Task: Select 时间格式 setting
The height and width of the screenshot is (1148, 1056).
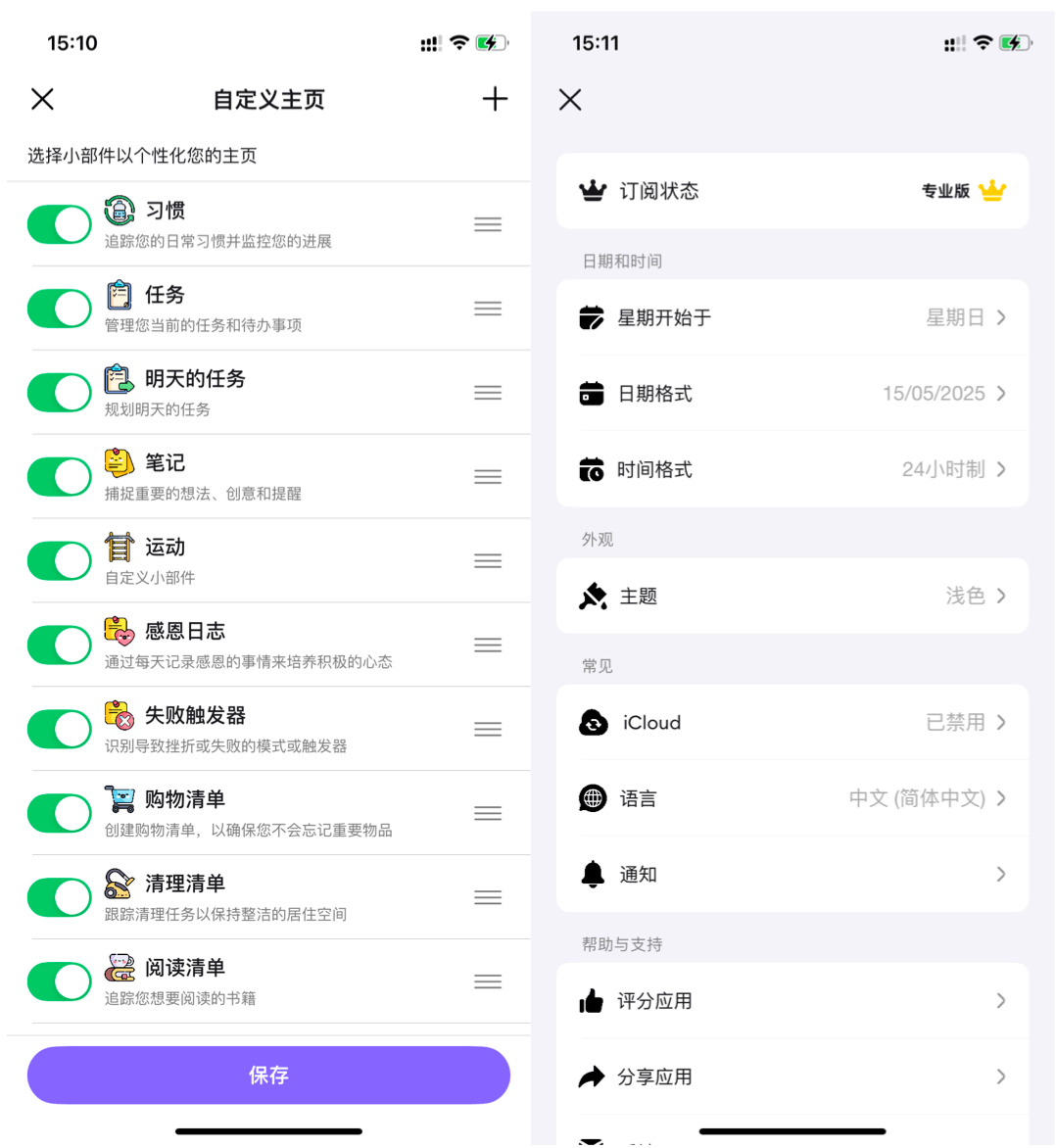Action: tap(792, 469)
